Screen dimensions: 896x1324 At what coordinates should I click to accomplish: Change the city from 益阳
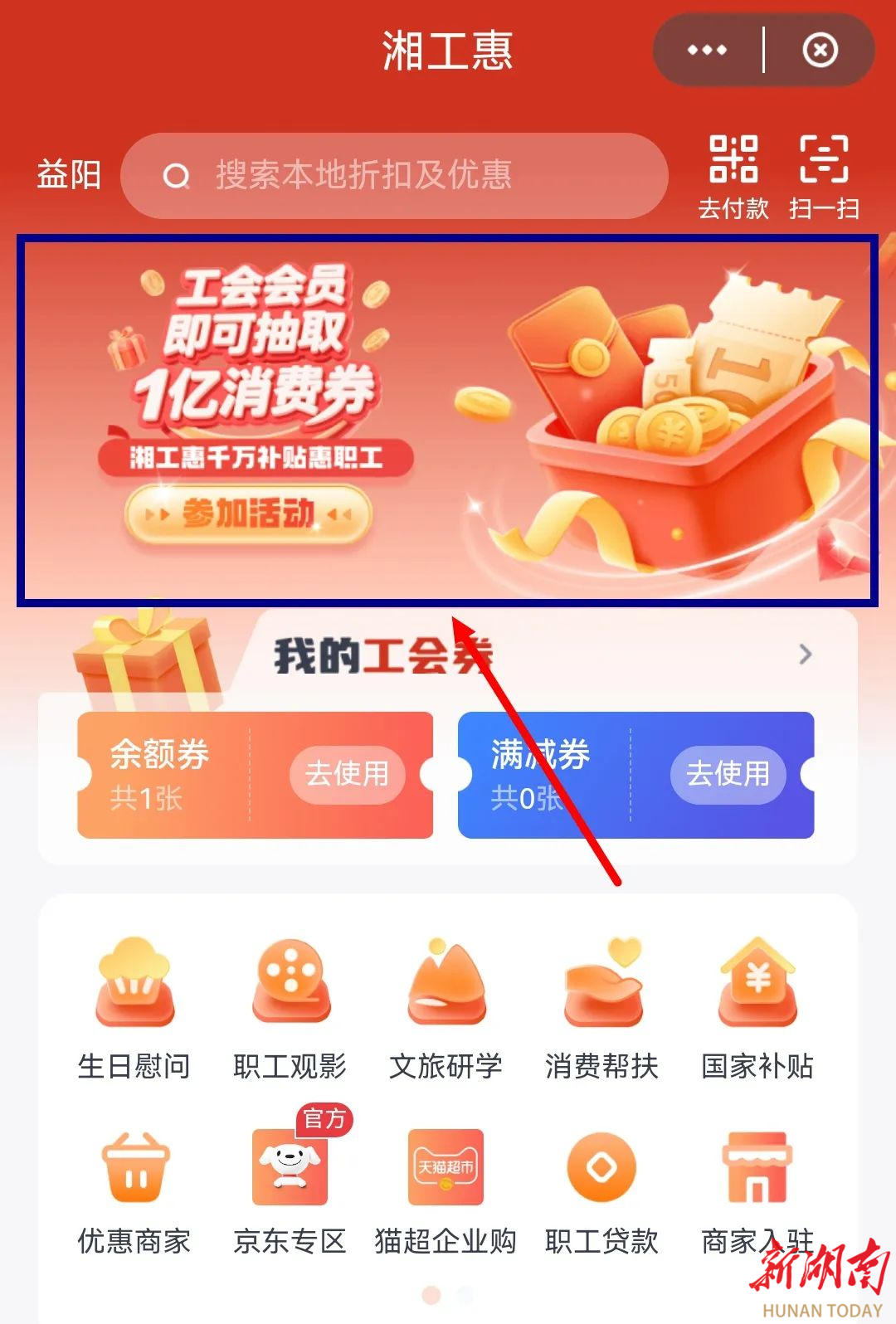(x=68, y=175)
